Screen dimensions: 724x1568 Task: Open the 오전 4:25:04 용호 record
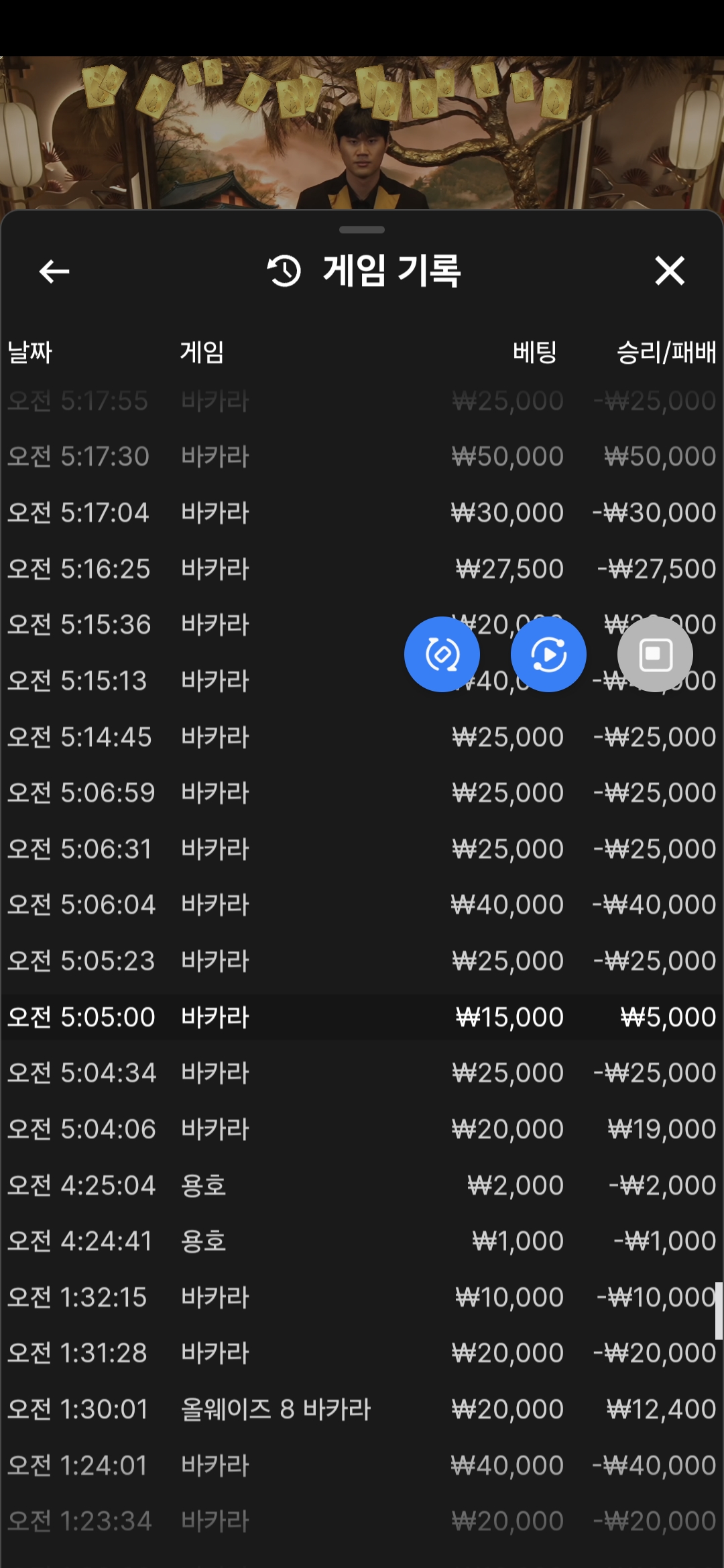(x=362, y=1185)
